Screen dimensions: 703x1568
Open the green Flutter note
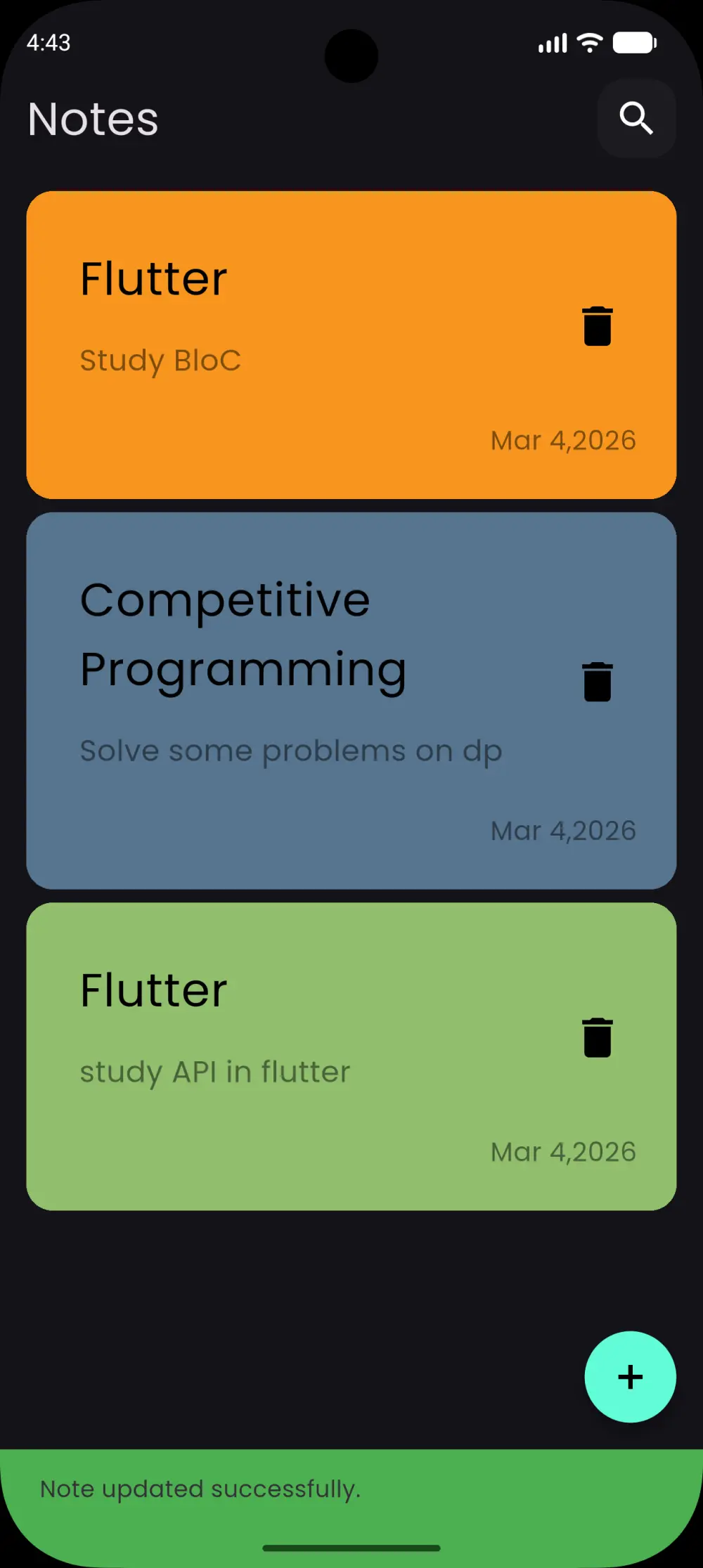281,1054
